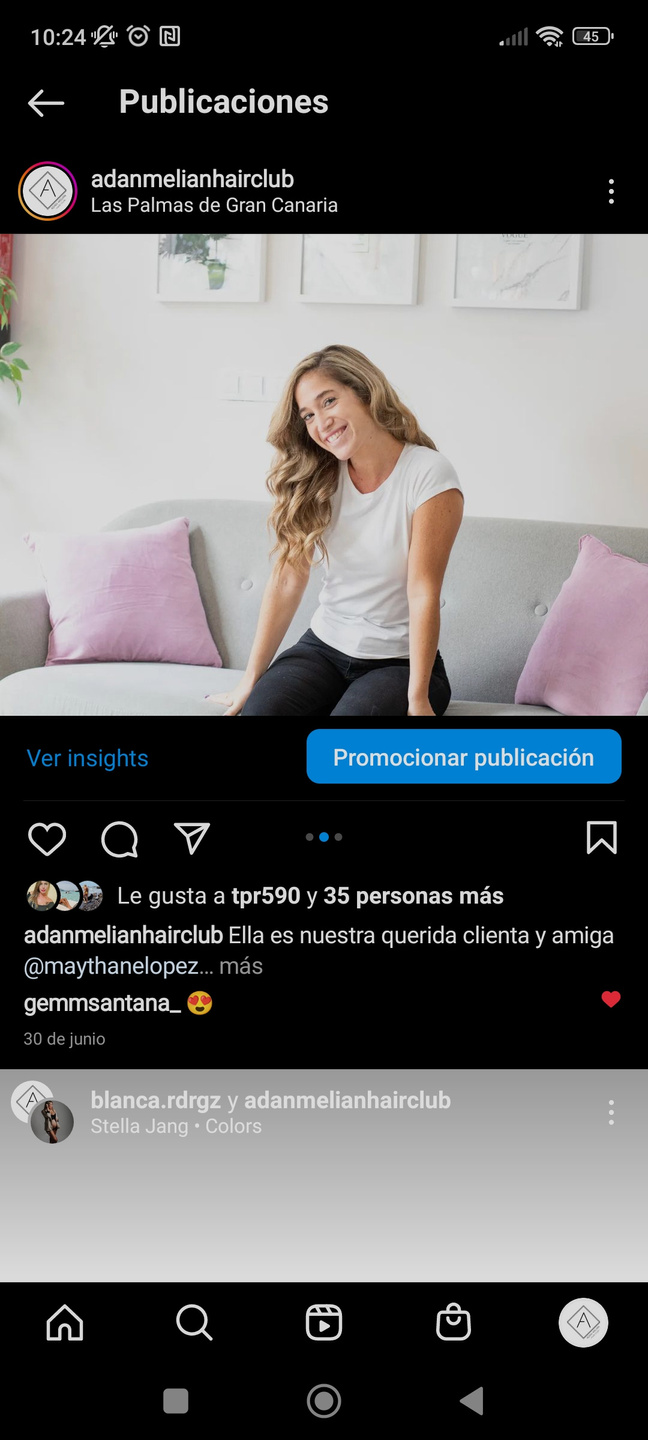This screenshot has width=648, height=1440.
Task: Open the Shop tab
Action: [x=453, y=1323]
